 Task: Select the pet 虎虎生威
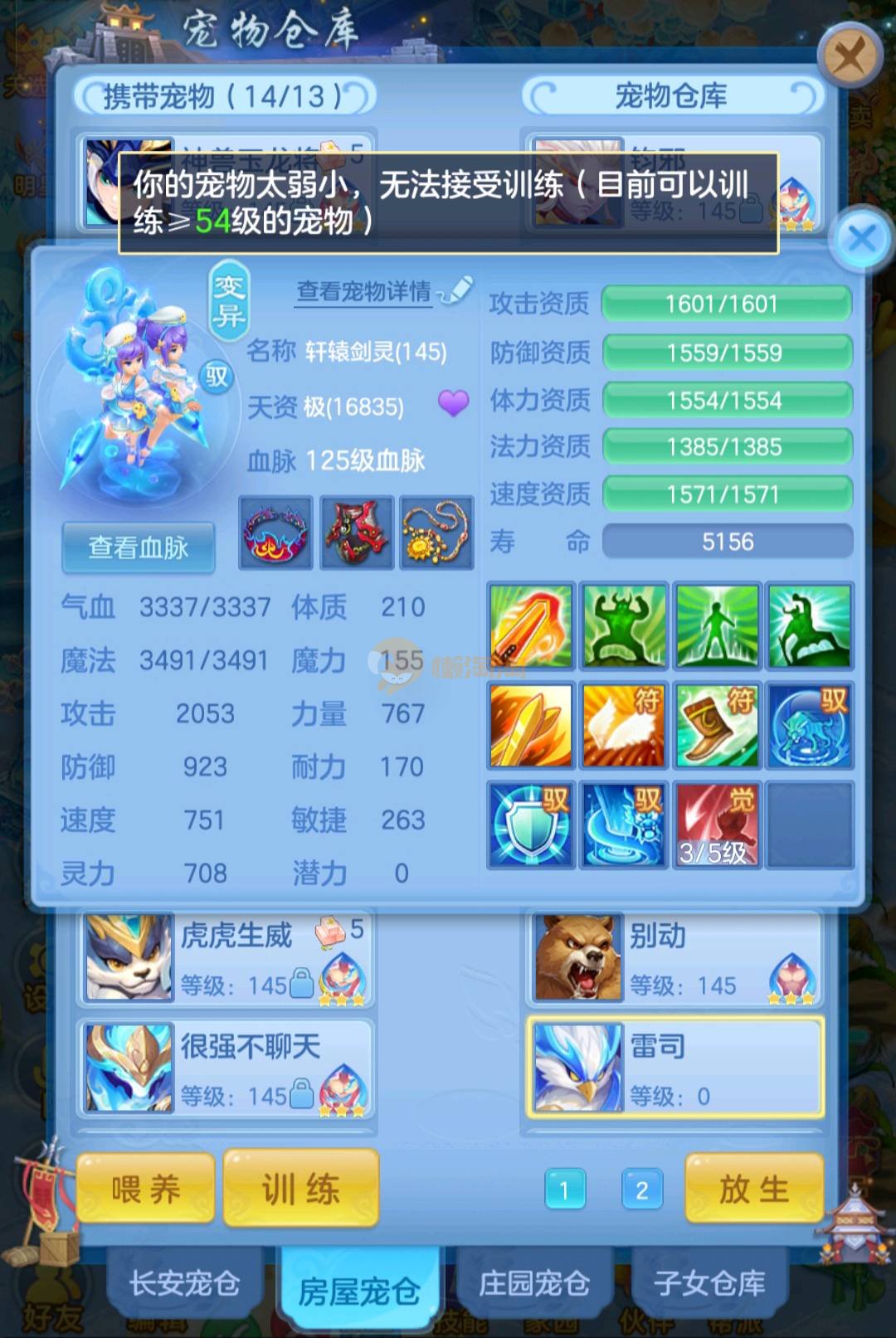[x=226, y=959]
